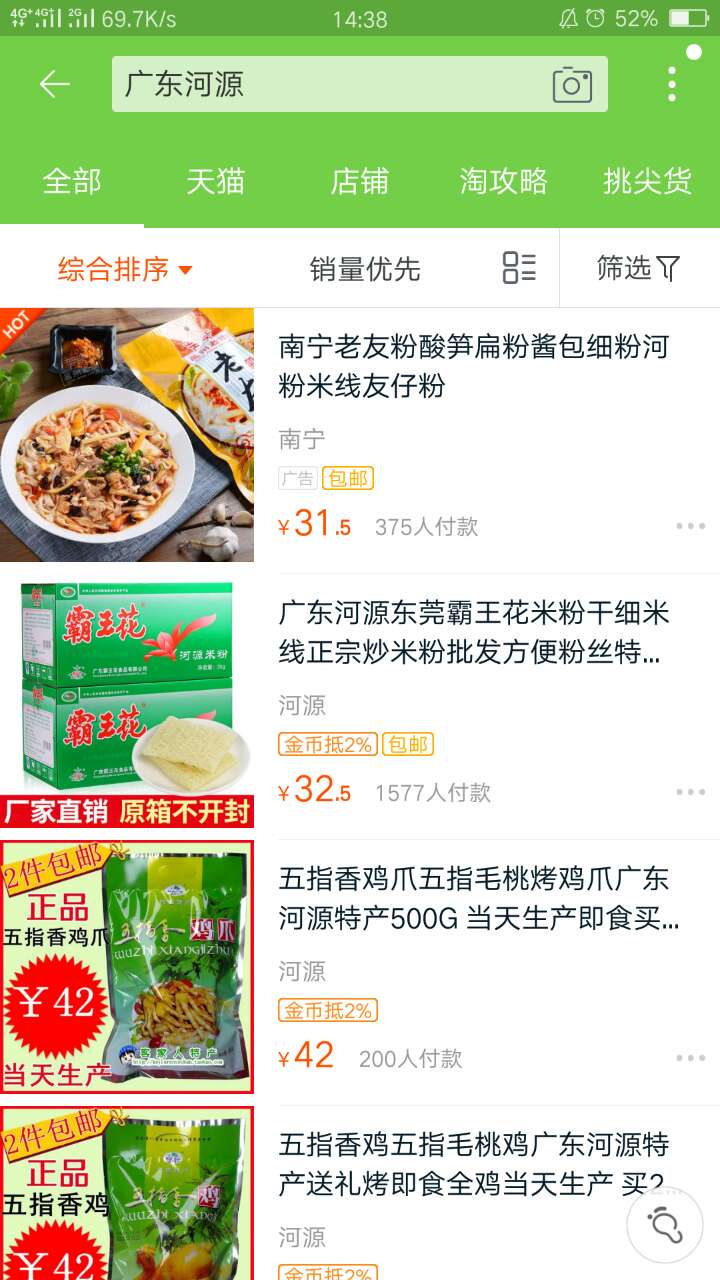This screenshot has width=720, height=1280.
Task: Sort results by 销量优先
Action: (365, 269)
